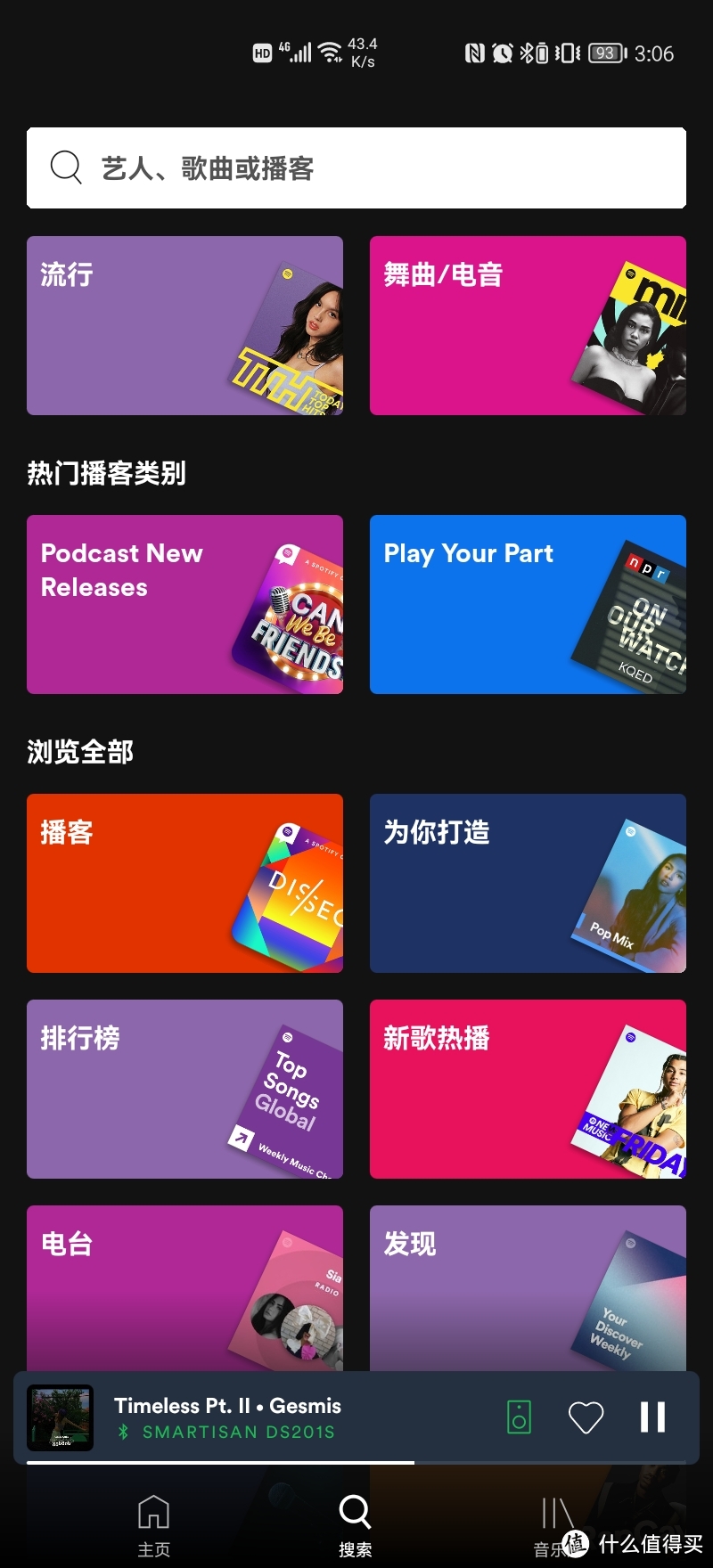Open the 流行 category card
This screenshot has width=713, height=1568.
coord(184,326)
